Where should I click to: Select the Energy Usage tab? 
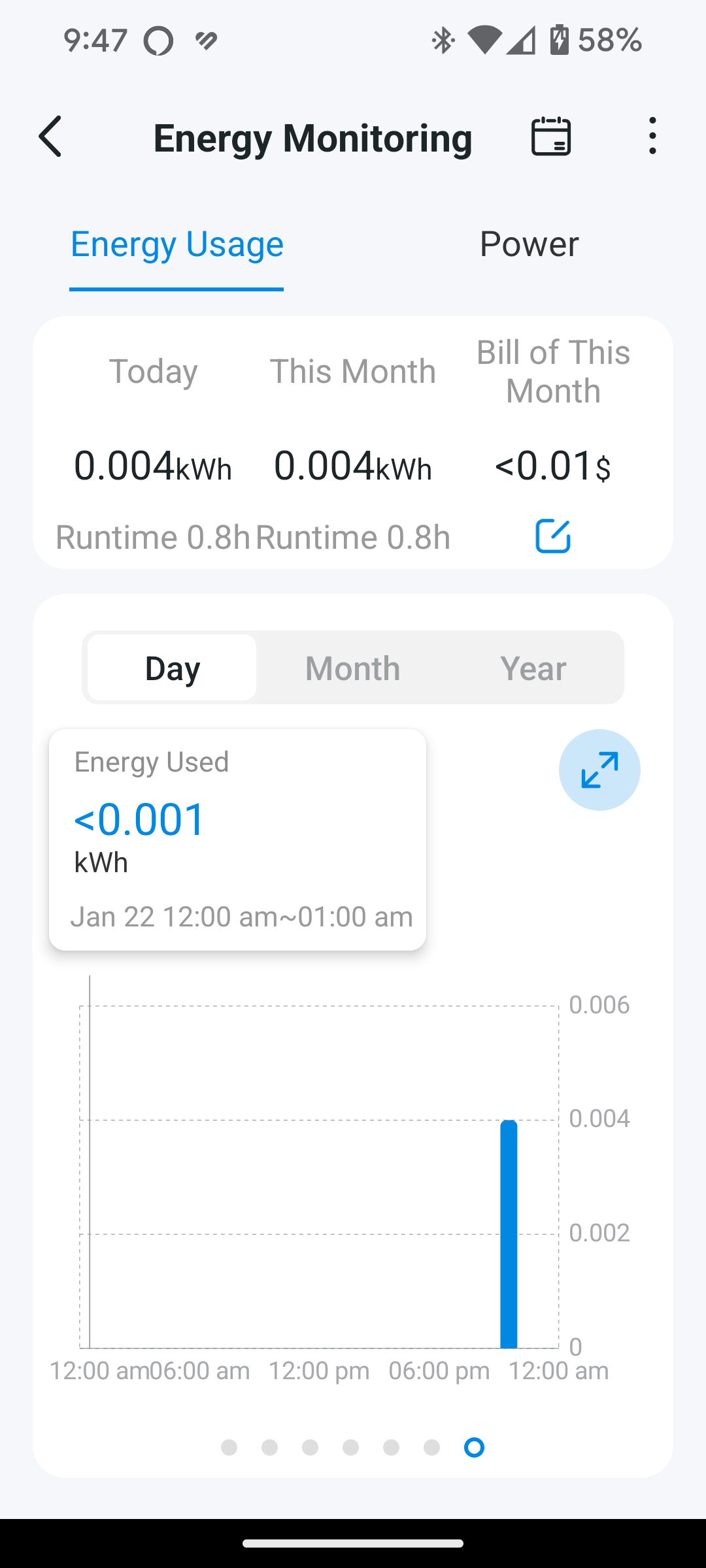tap(176, 244)
